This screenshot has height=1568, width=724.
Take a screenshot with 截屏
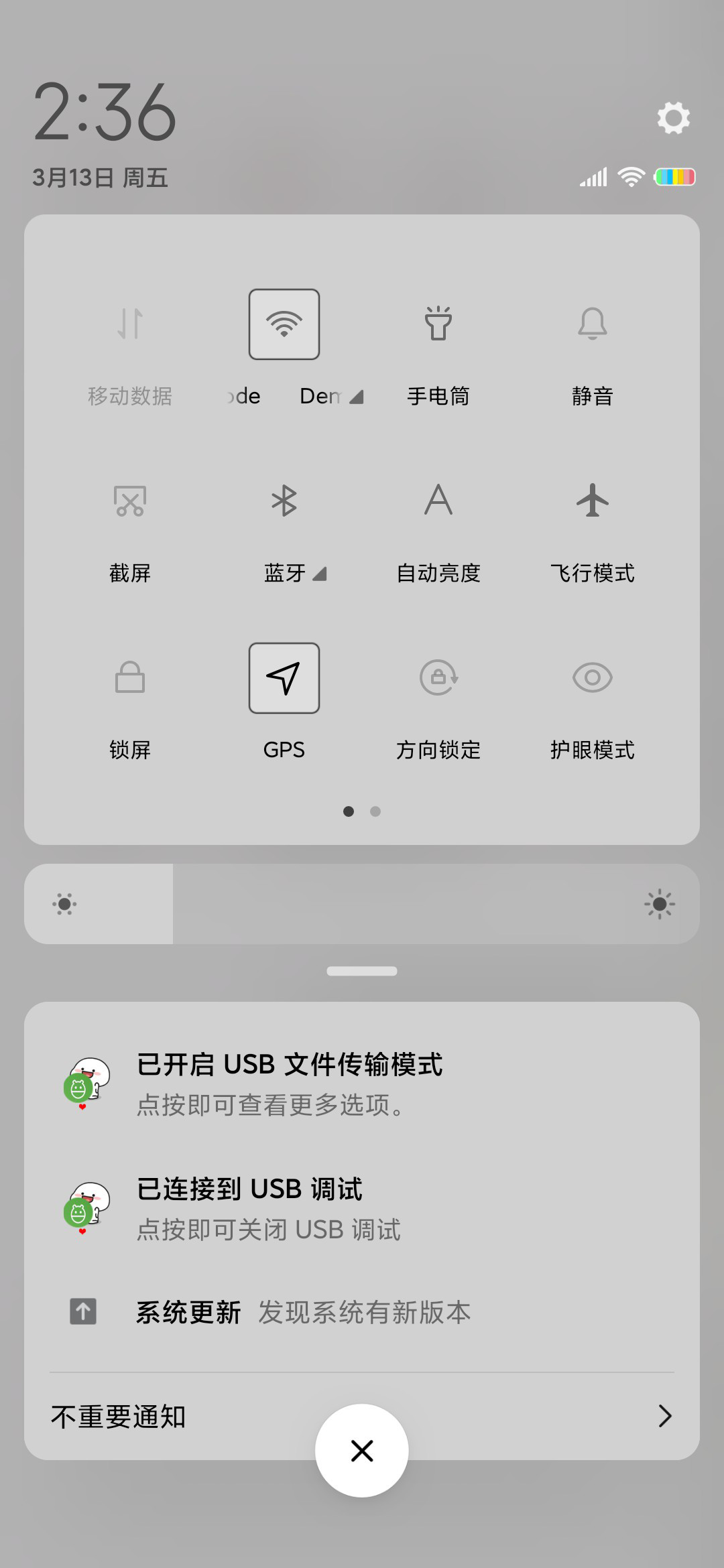[130, 501]
